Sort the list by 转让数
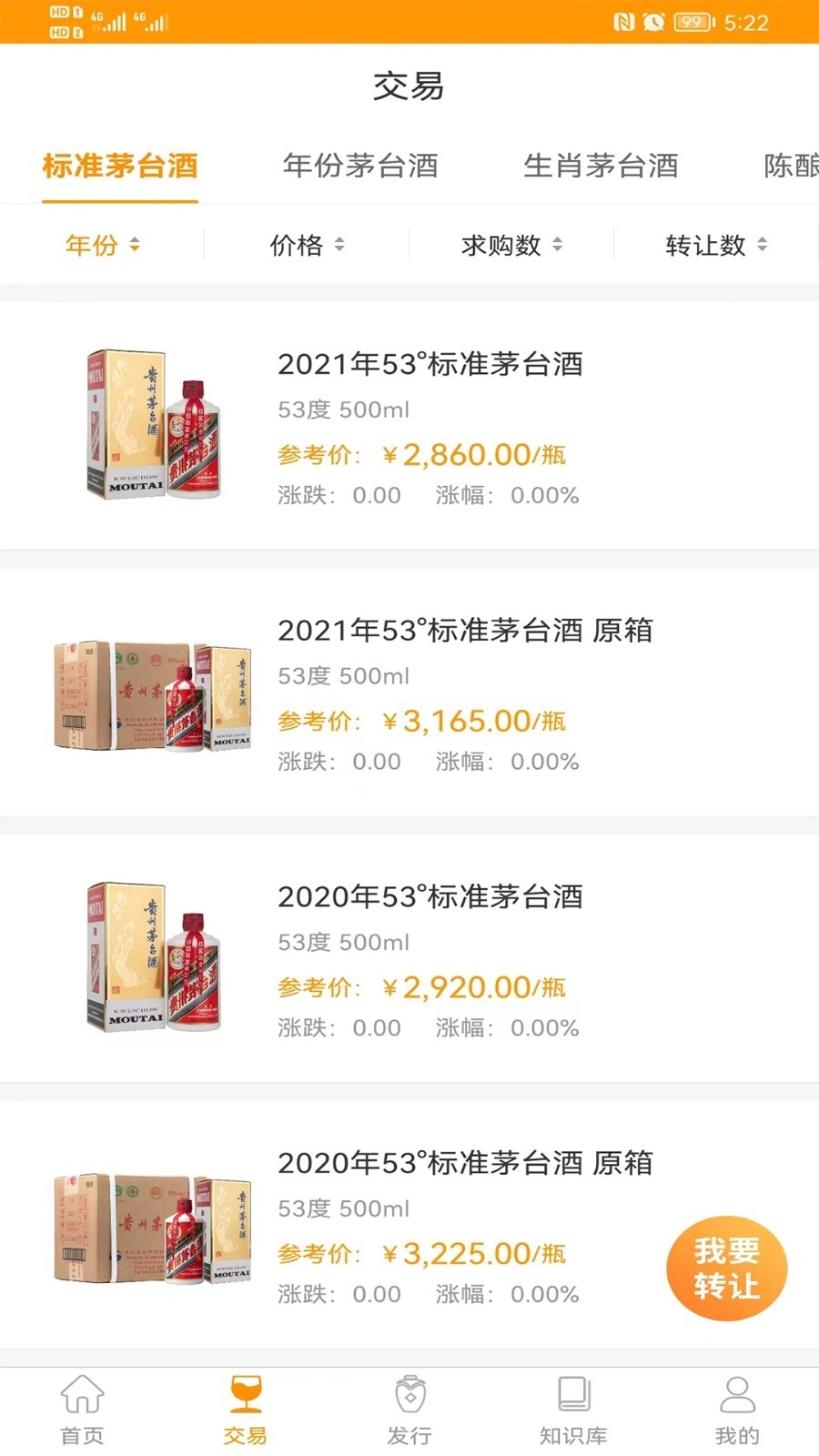The width and height of the screenshot is (819, 1456). pos(716,245)
